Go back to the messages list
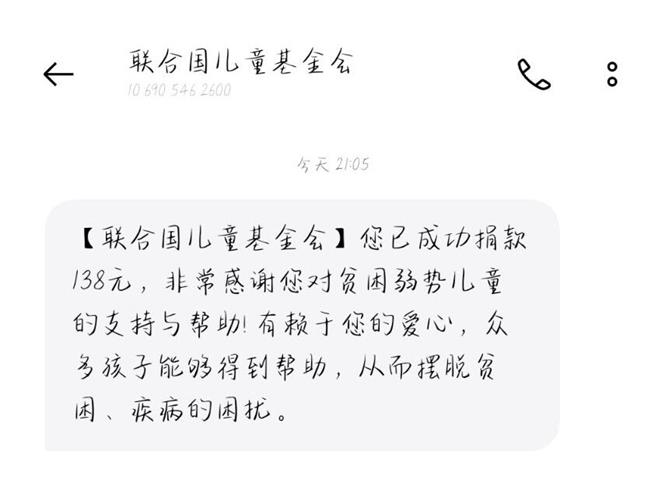Image resolution: width=672 pixels, height=504 pixels. pos(58,75)
